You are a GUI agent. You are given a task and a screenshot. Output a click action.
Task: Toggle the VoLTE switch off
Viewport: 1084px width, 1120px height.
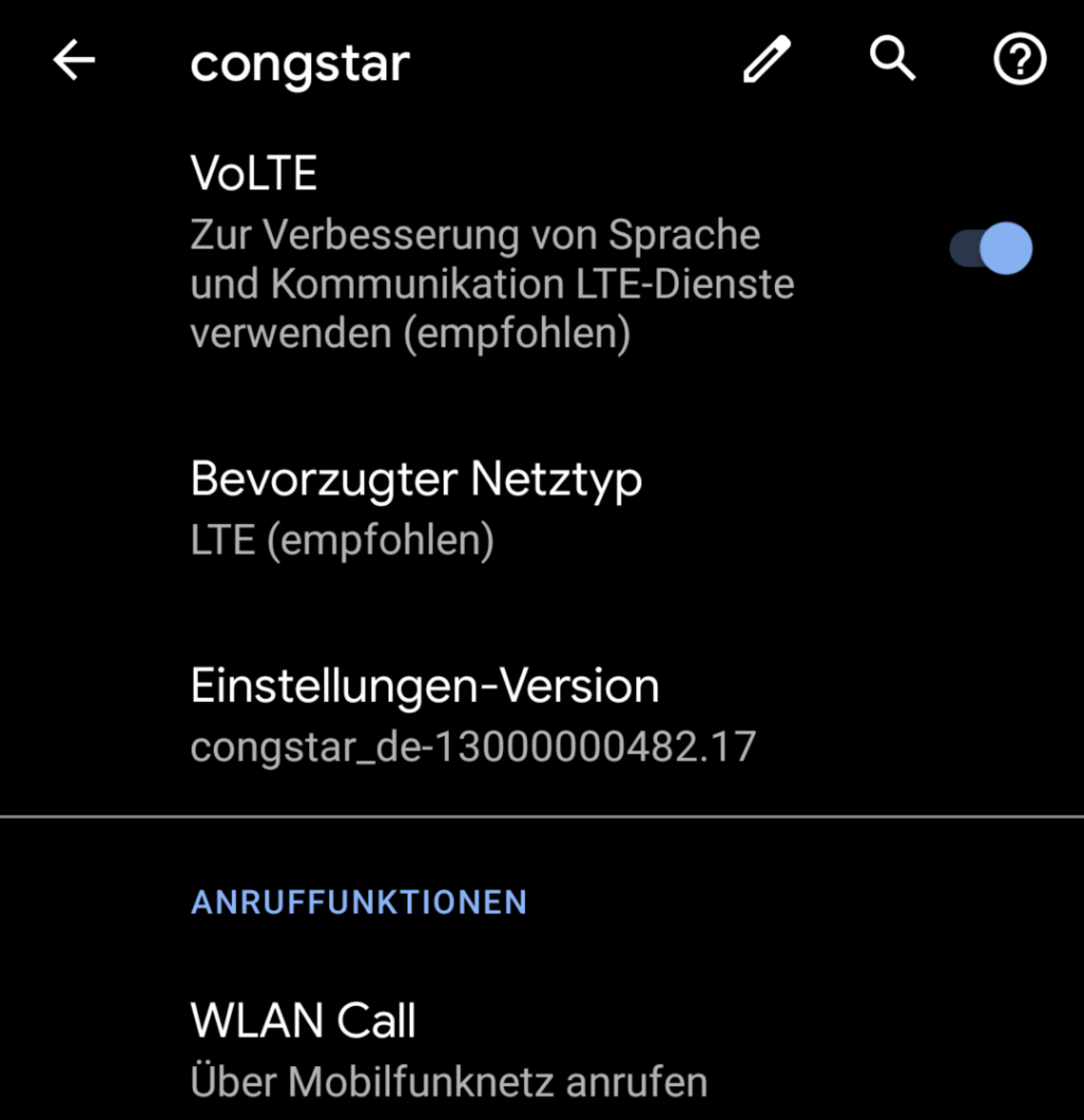[x=991, y=249]
